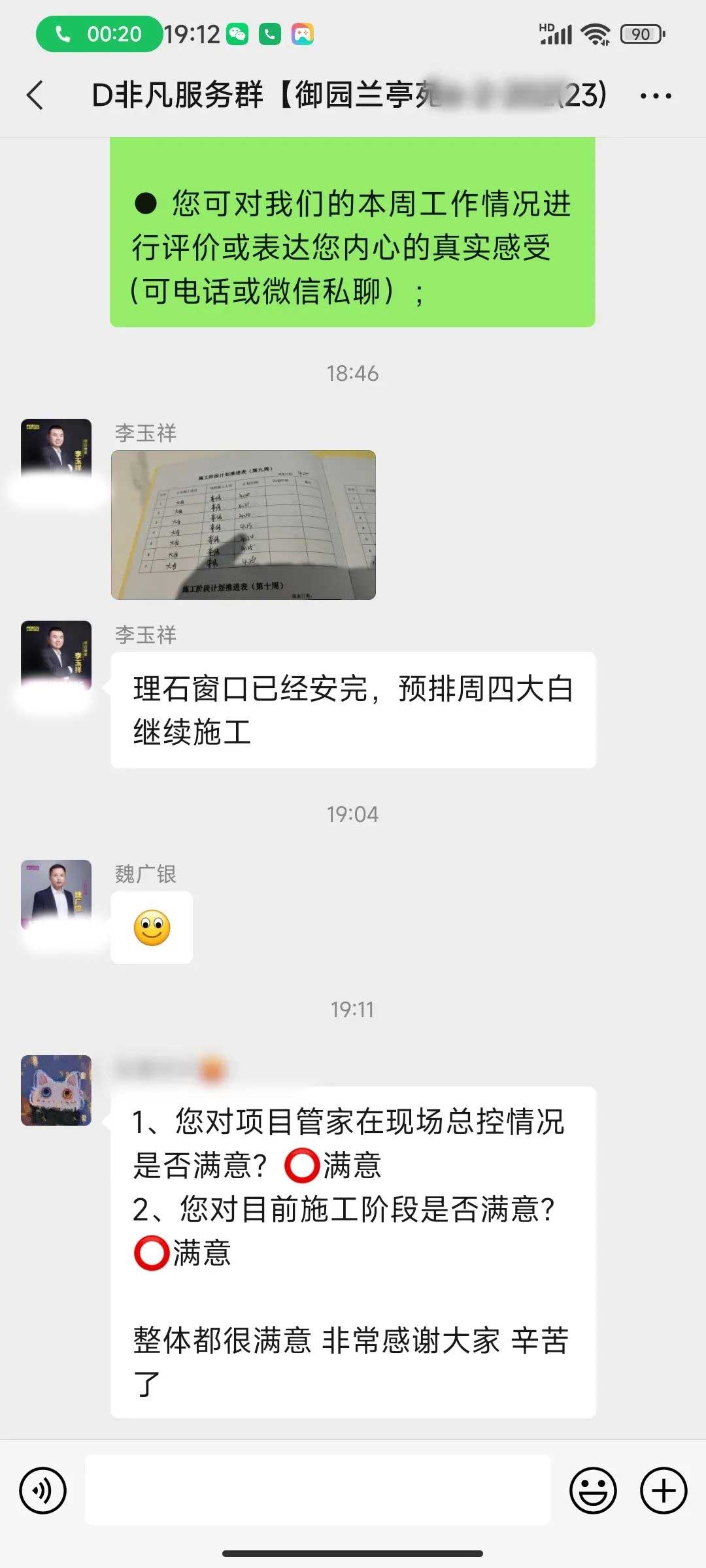Open the cat avatar profile
The image size is (706, 1568).
56,1090
